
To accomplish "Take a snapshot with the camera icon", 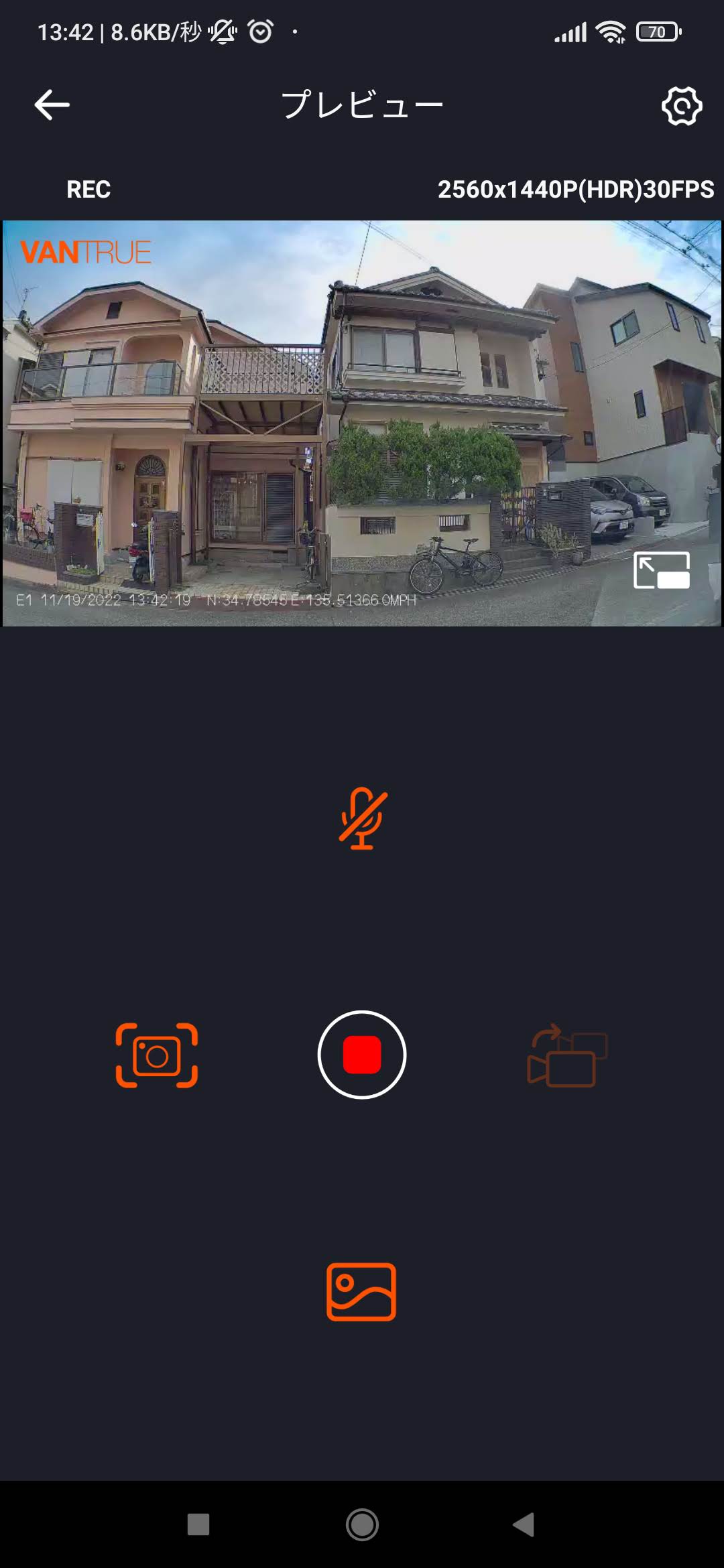I will coord(157,1055).
